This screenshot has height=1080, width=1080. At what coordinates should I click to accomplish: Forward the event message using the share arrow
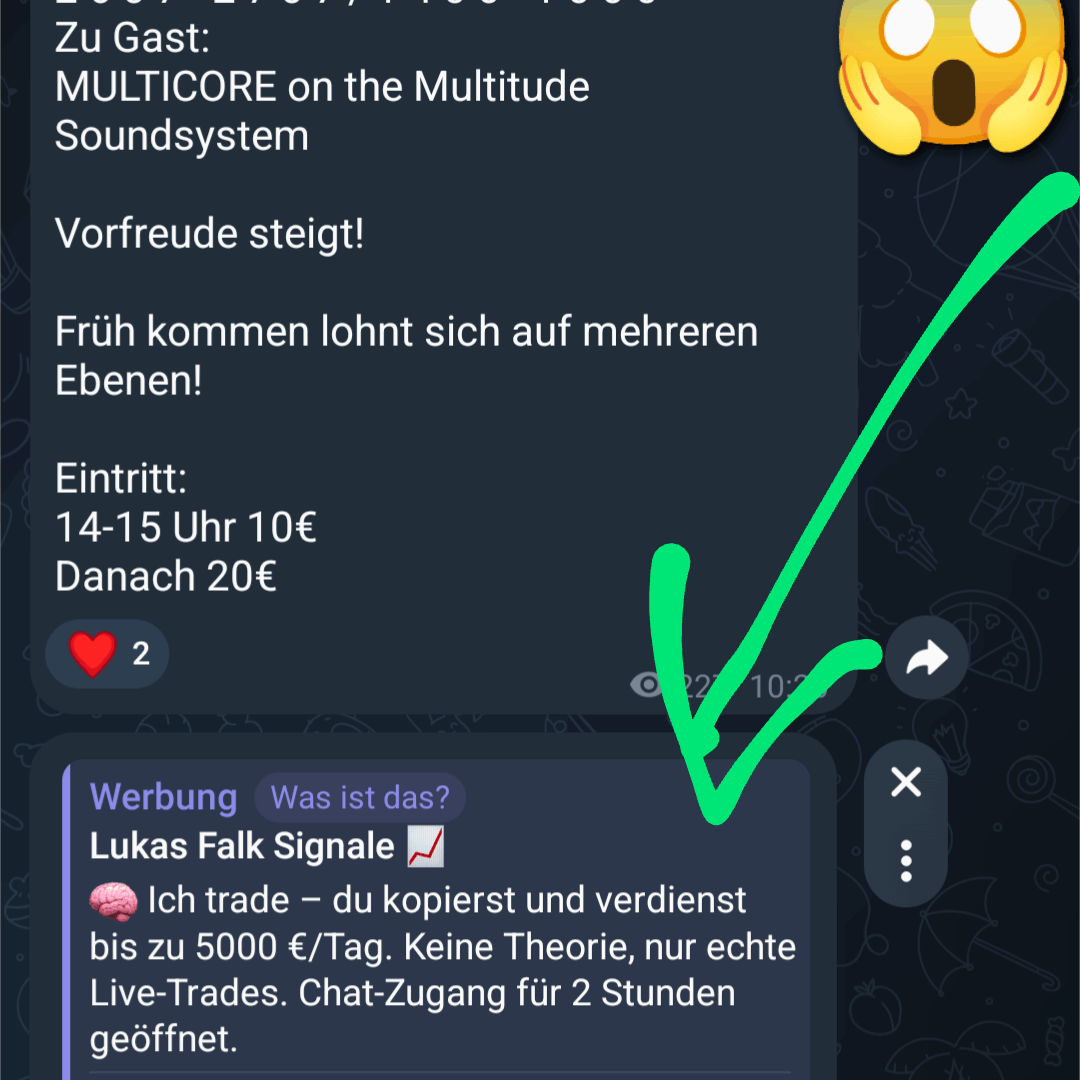tap(927, 658)
